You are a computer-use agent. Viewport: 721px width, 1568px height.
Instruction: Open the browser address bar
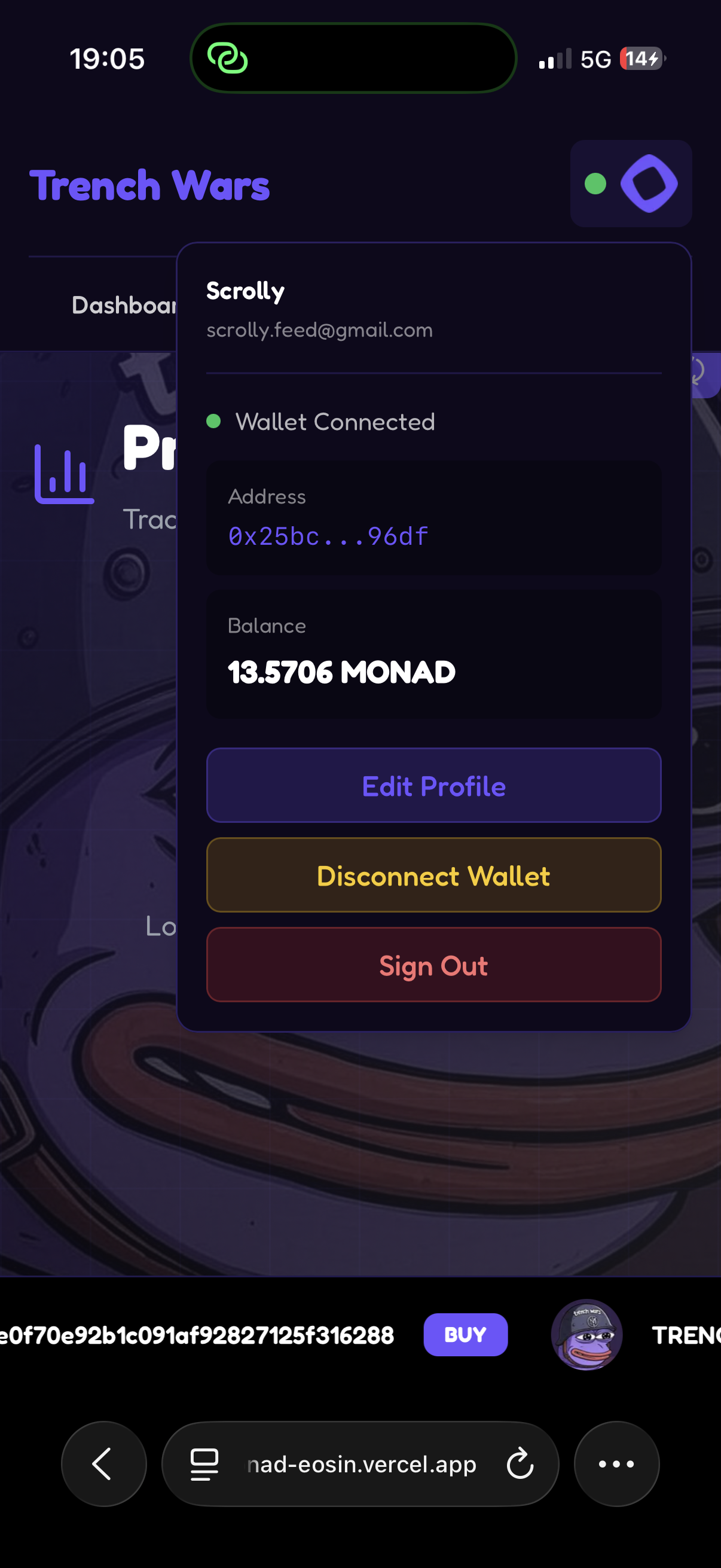[361, 1464]
